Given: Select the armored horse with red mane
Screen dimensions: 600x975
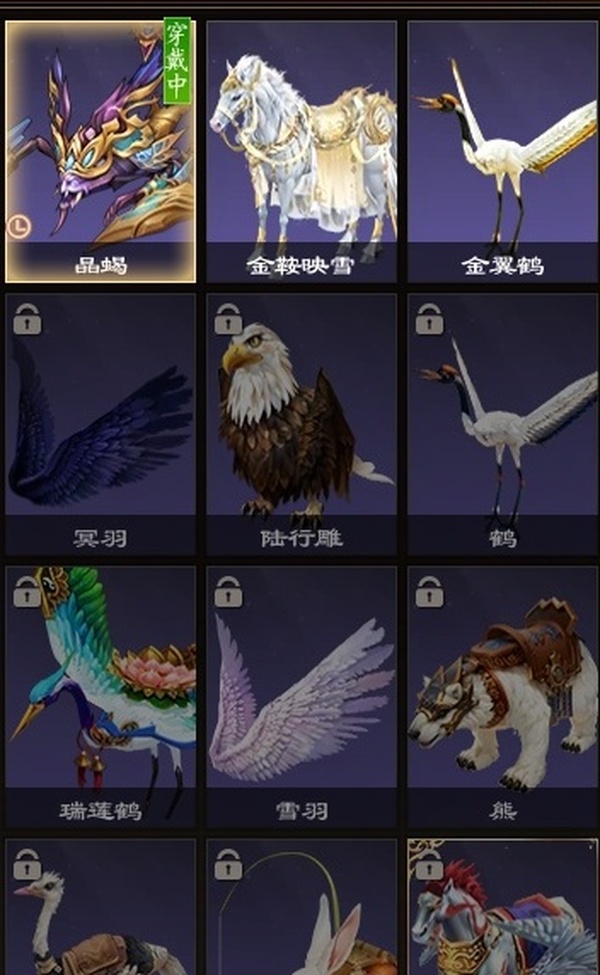Looking at the screenshot, I should (x=502, y=910).
